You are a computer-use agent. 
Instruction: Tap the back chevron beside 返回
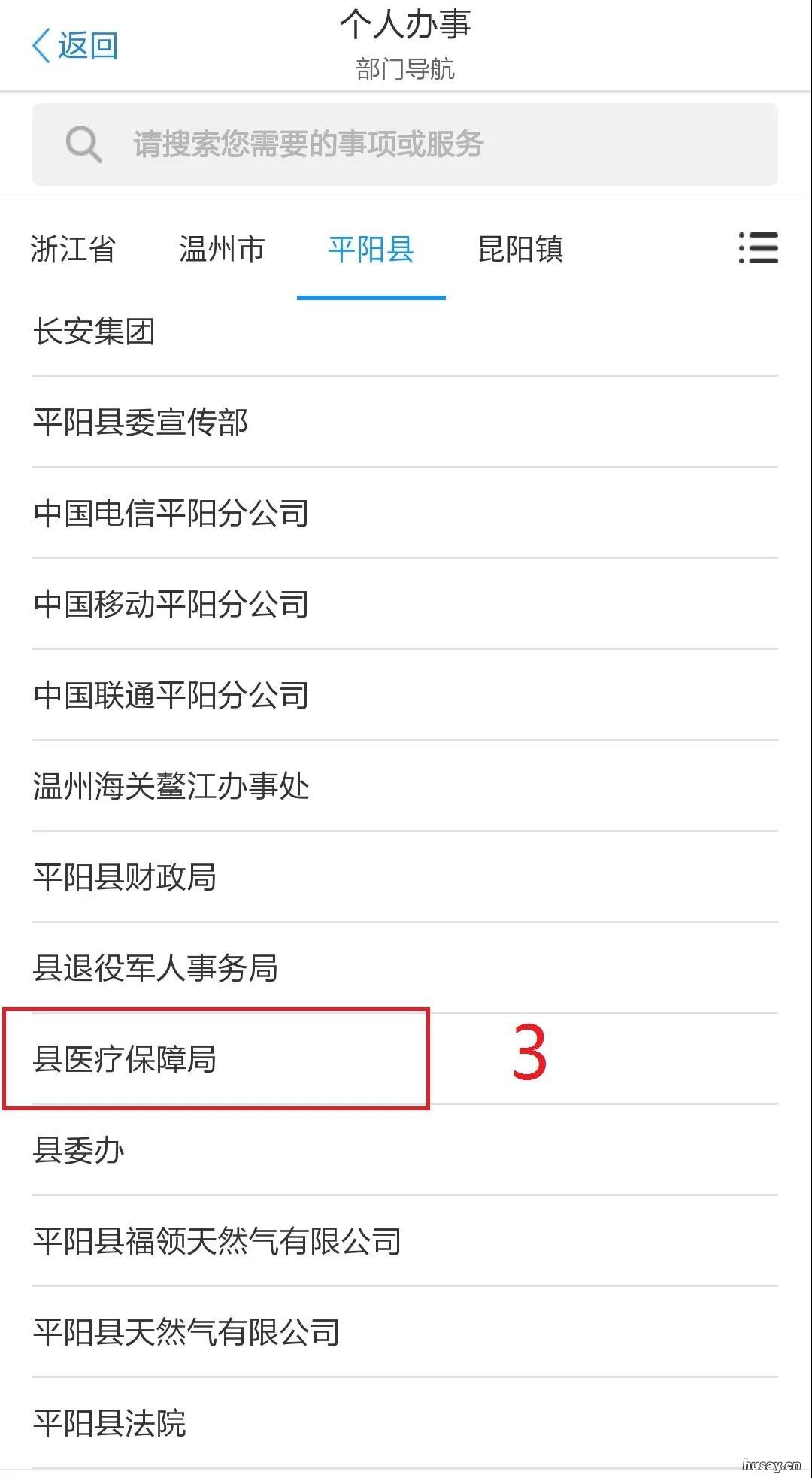point(43,45)
